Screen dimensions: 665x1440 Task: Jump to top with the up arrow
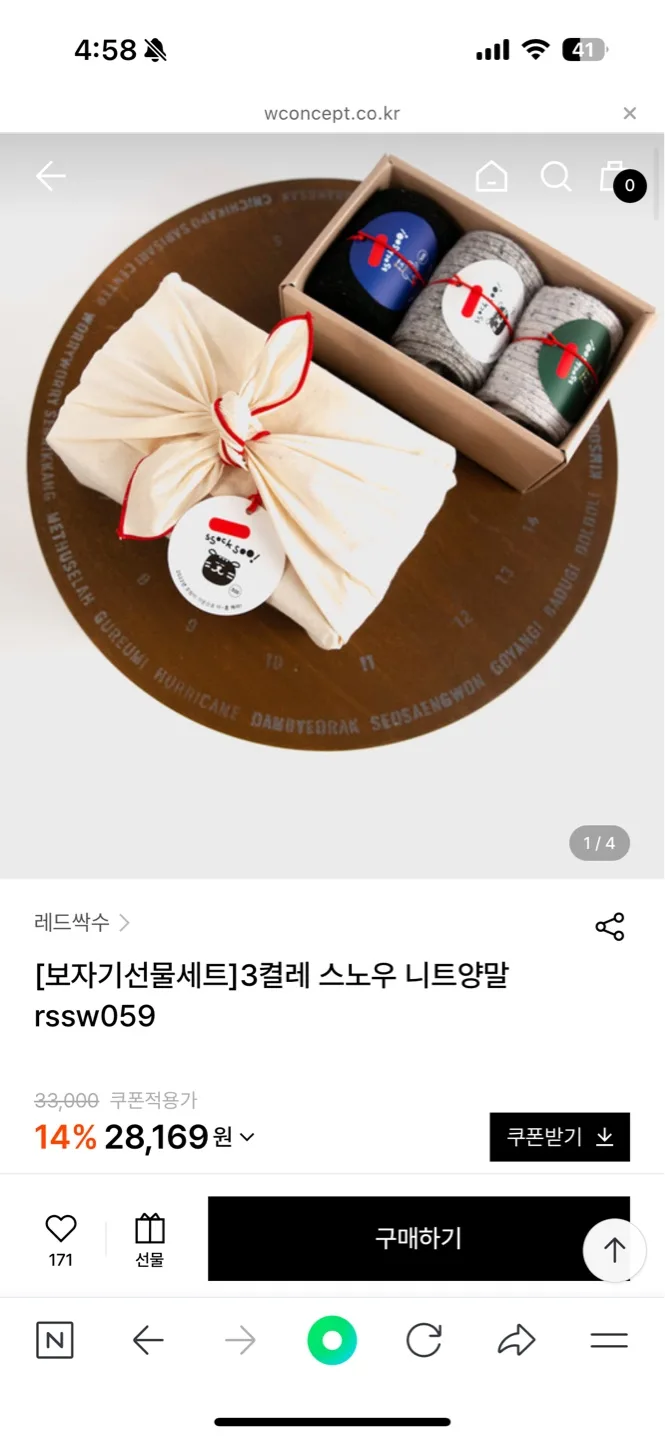click(614, 1250)
